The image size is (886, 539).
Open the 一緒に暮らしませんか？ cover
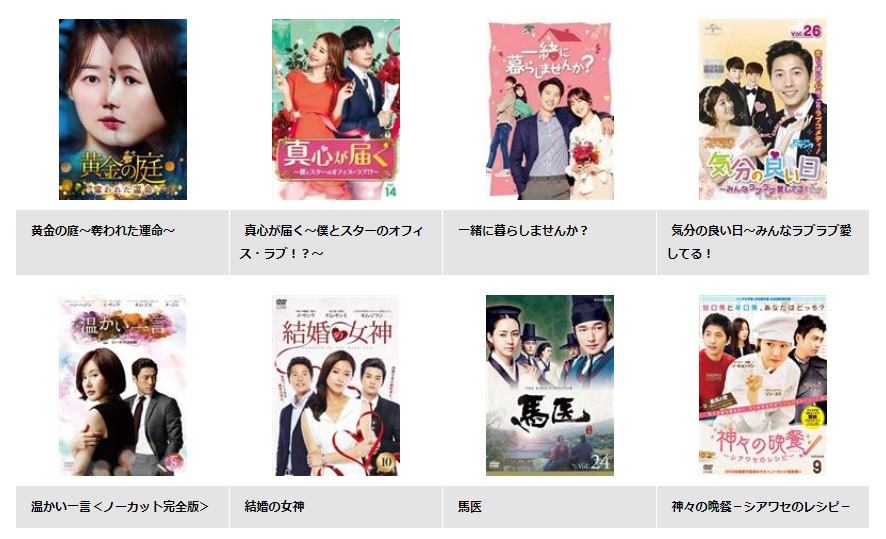pyautogui.click(x=549, y=110)
